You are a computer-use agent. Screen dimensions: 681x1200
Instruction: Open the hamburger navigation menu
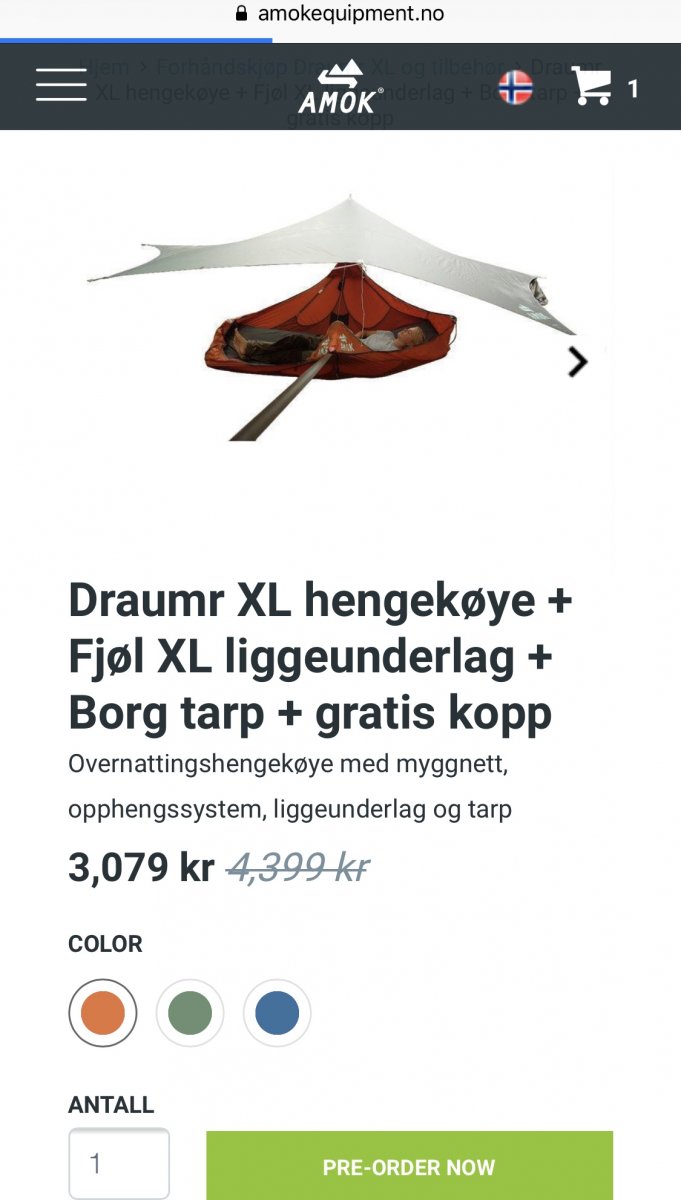click(x=61, y=86)
